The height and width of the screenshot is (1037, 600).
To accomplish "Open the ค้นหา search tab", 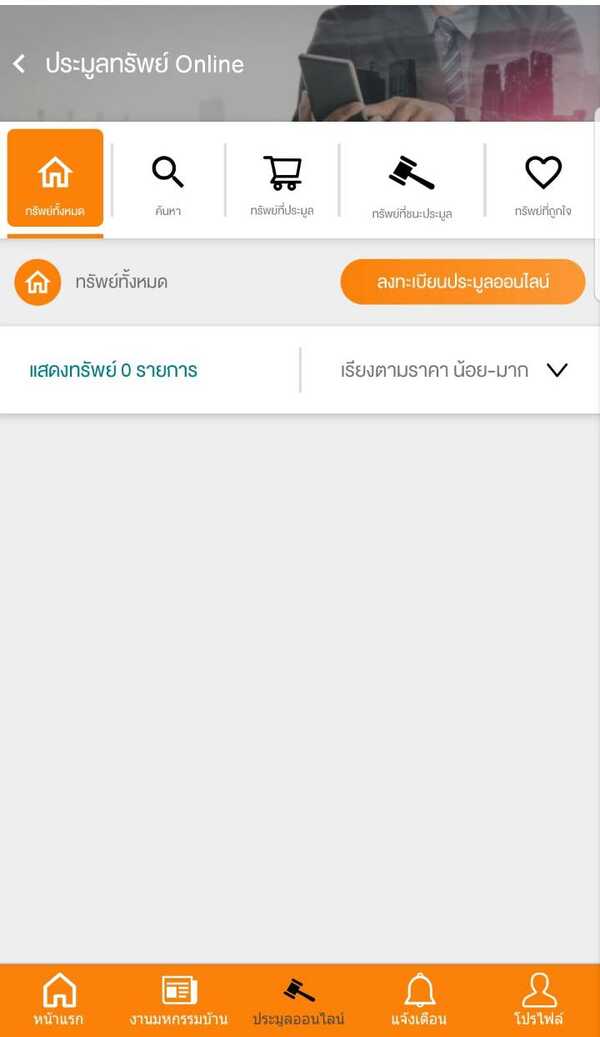I will [x=168, y=183].
